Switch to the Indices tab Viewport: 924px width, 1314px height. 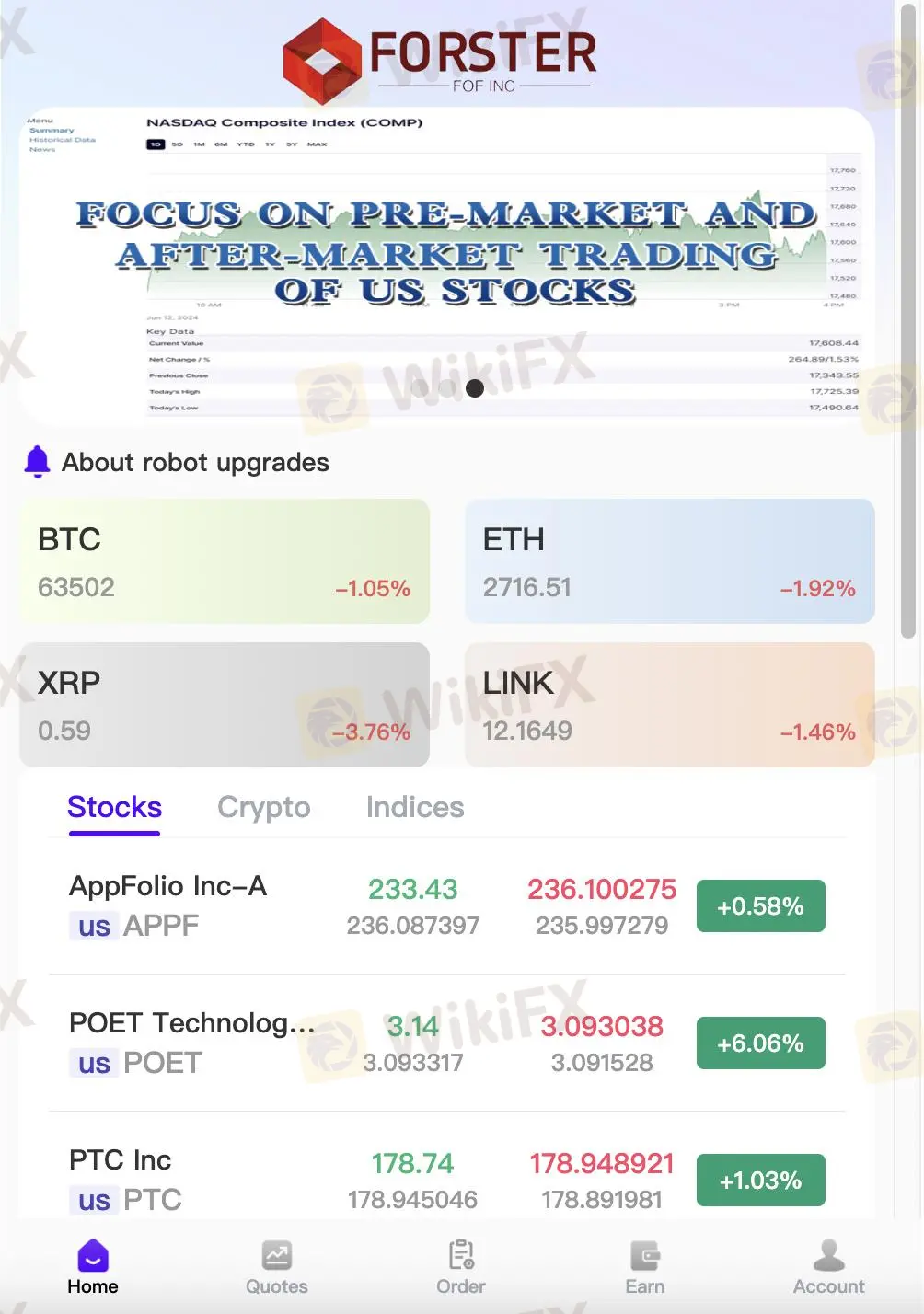coord(414,807)
